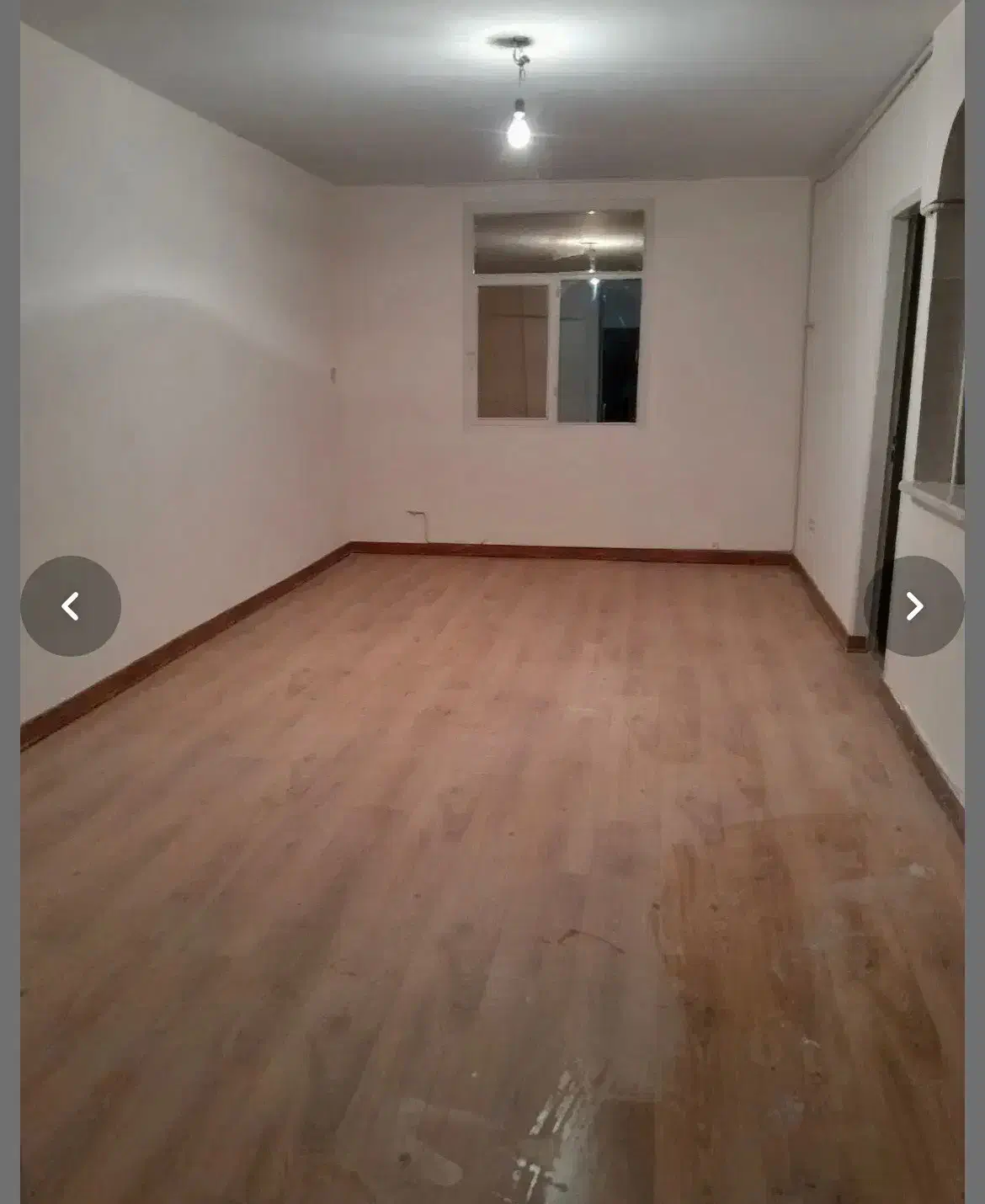This screenshot has height=1204, width=985.
Task: Go to the next photo
Action: [913, 606]
